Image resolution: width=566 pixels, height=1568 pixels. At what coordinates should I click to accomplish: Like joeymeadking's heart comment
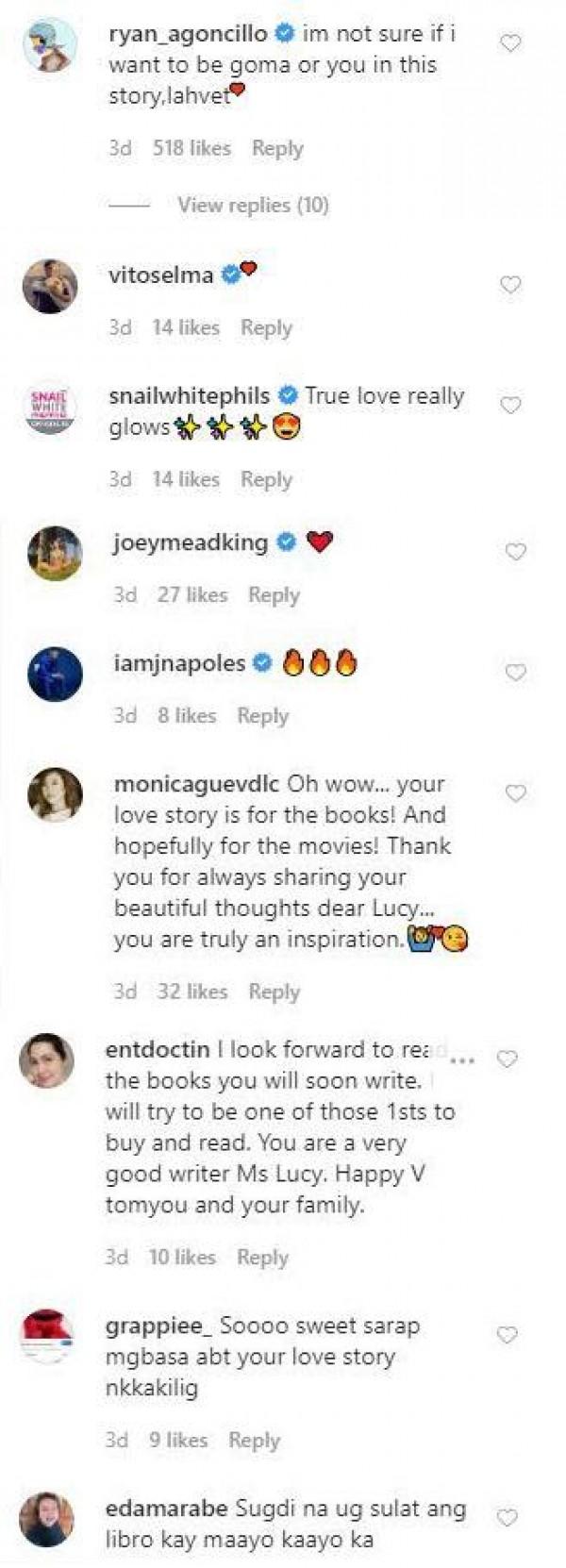tap(515, 551)
